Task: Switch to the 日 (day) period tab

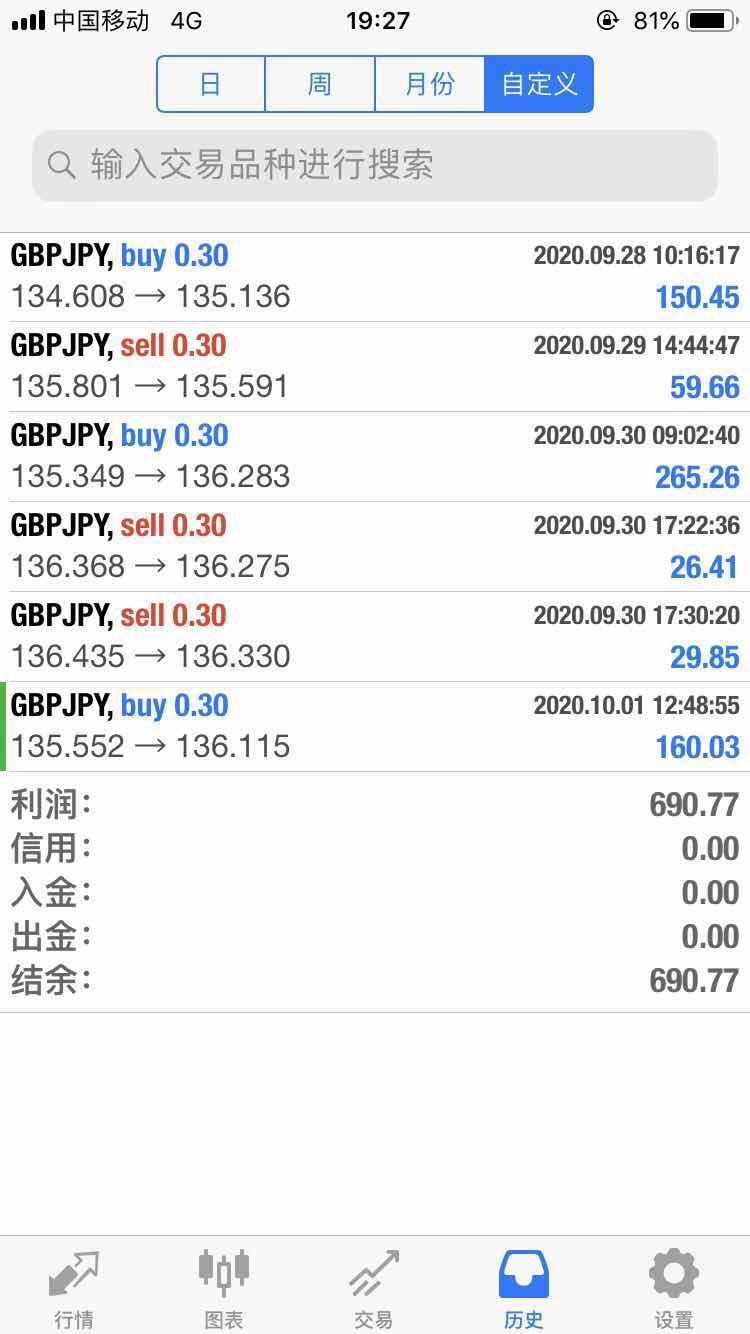Action: pyautogui.click(x=211, y=84)
